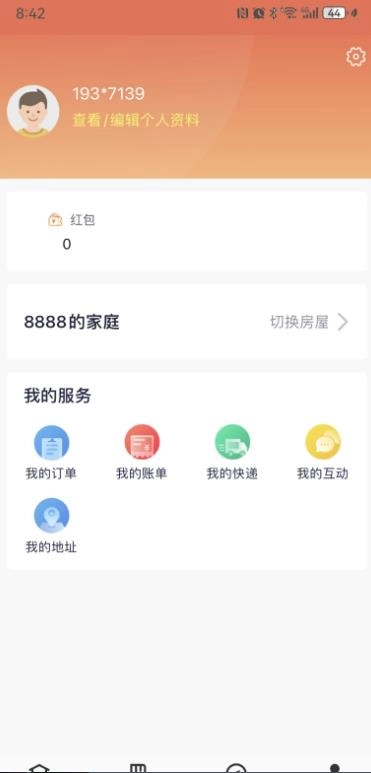This screenshot has height=773, width=371.
Task: Open 查看/编辑个人资料 link
Action: (x=136, y=120)
